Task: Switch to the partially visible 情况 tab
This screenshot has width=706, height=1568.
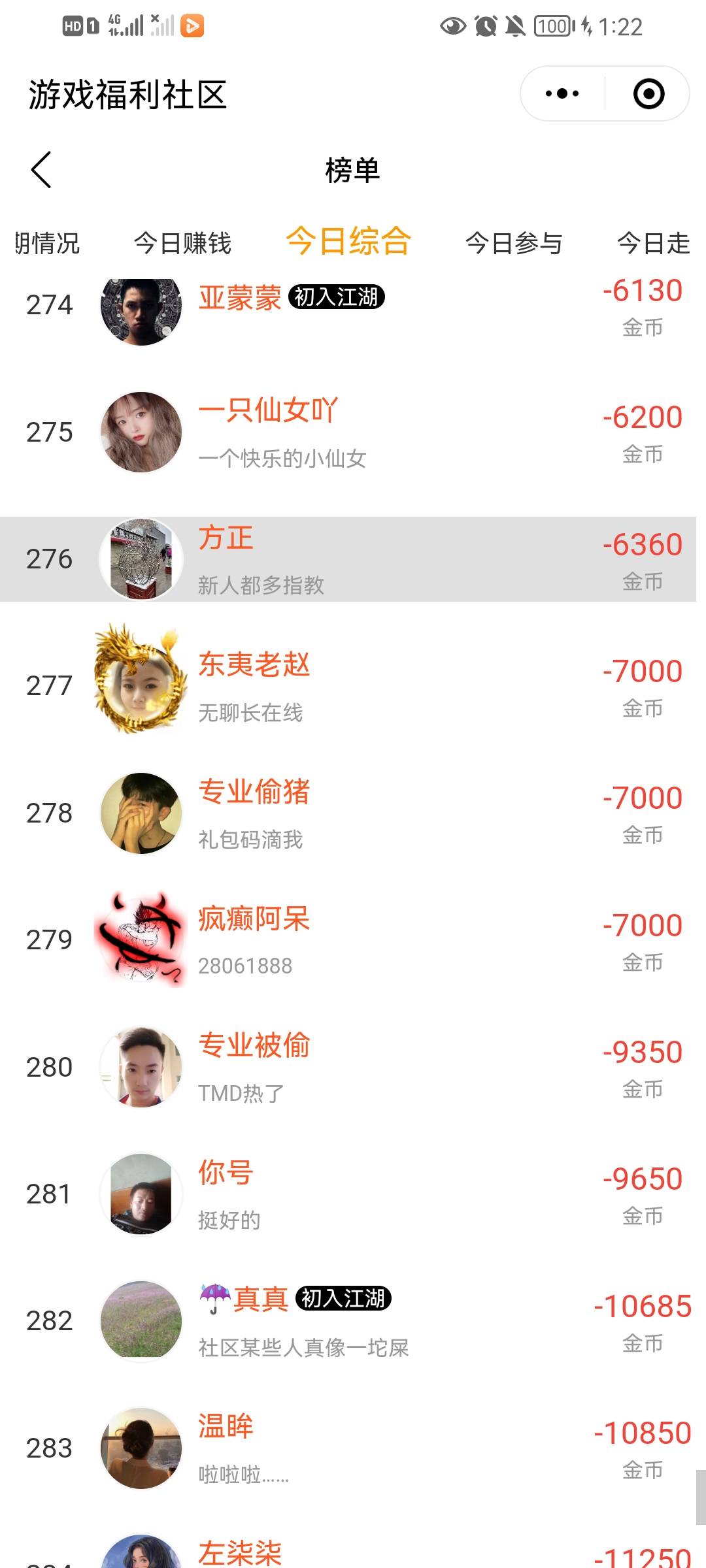Action: click(47, 243)
